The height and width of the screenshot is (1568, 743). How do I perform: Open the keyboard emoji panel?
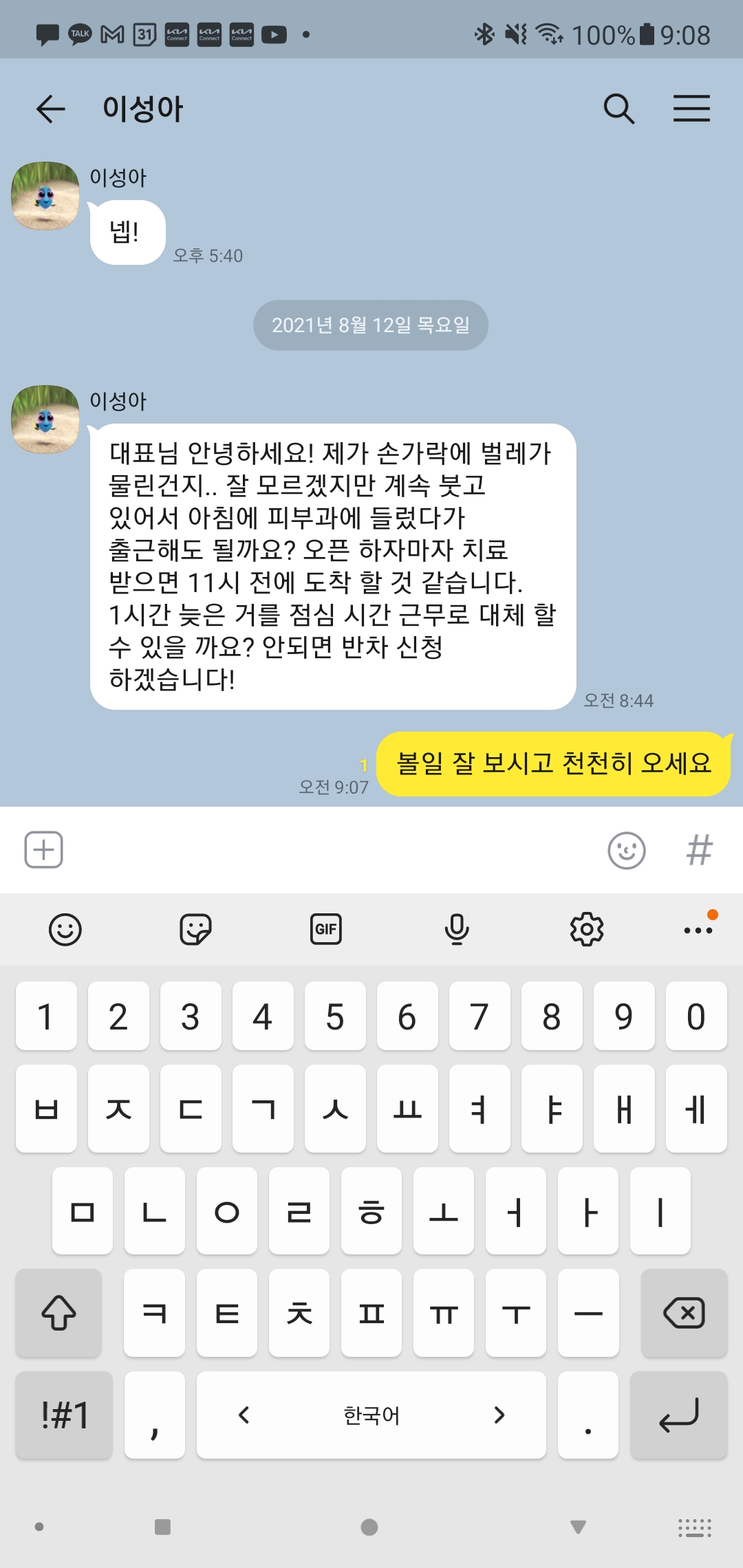[x=65, y=930]
